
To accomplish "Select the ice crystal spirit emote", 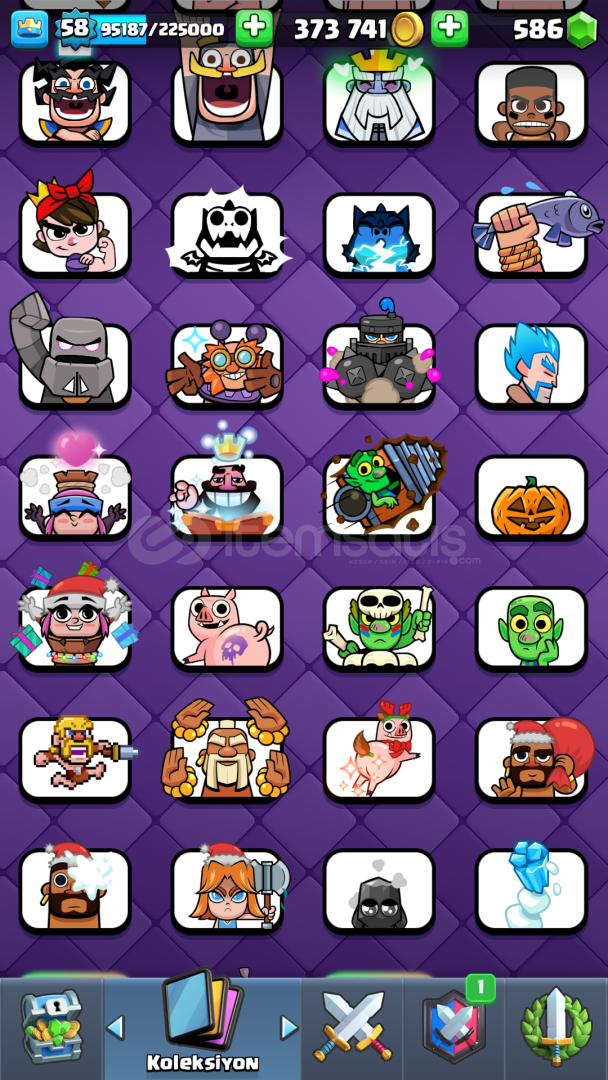I will click(x=531, y=891).
